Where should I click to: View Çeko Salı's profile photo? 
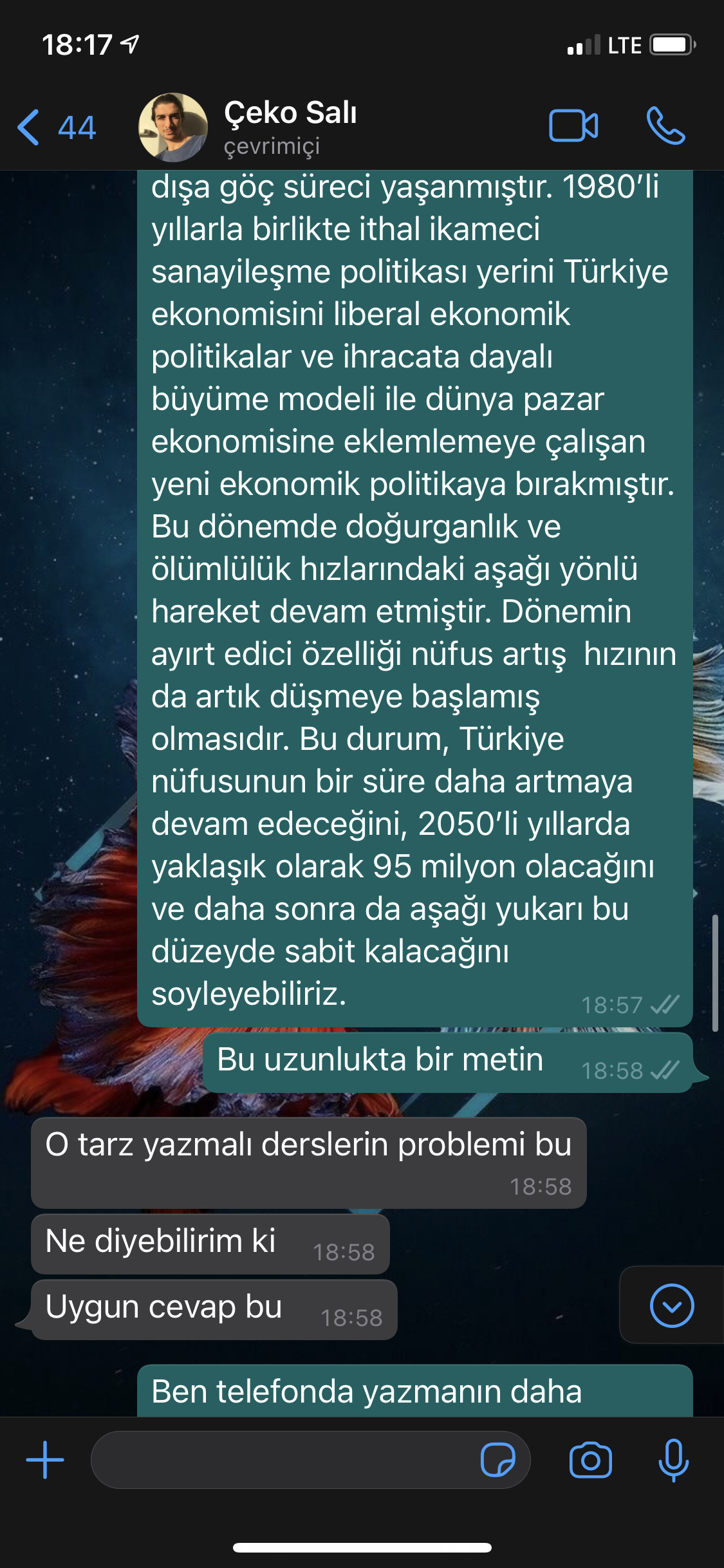173,127
